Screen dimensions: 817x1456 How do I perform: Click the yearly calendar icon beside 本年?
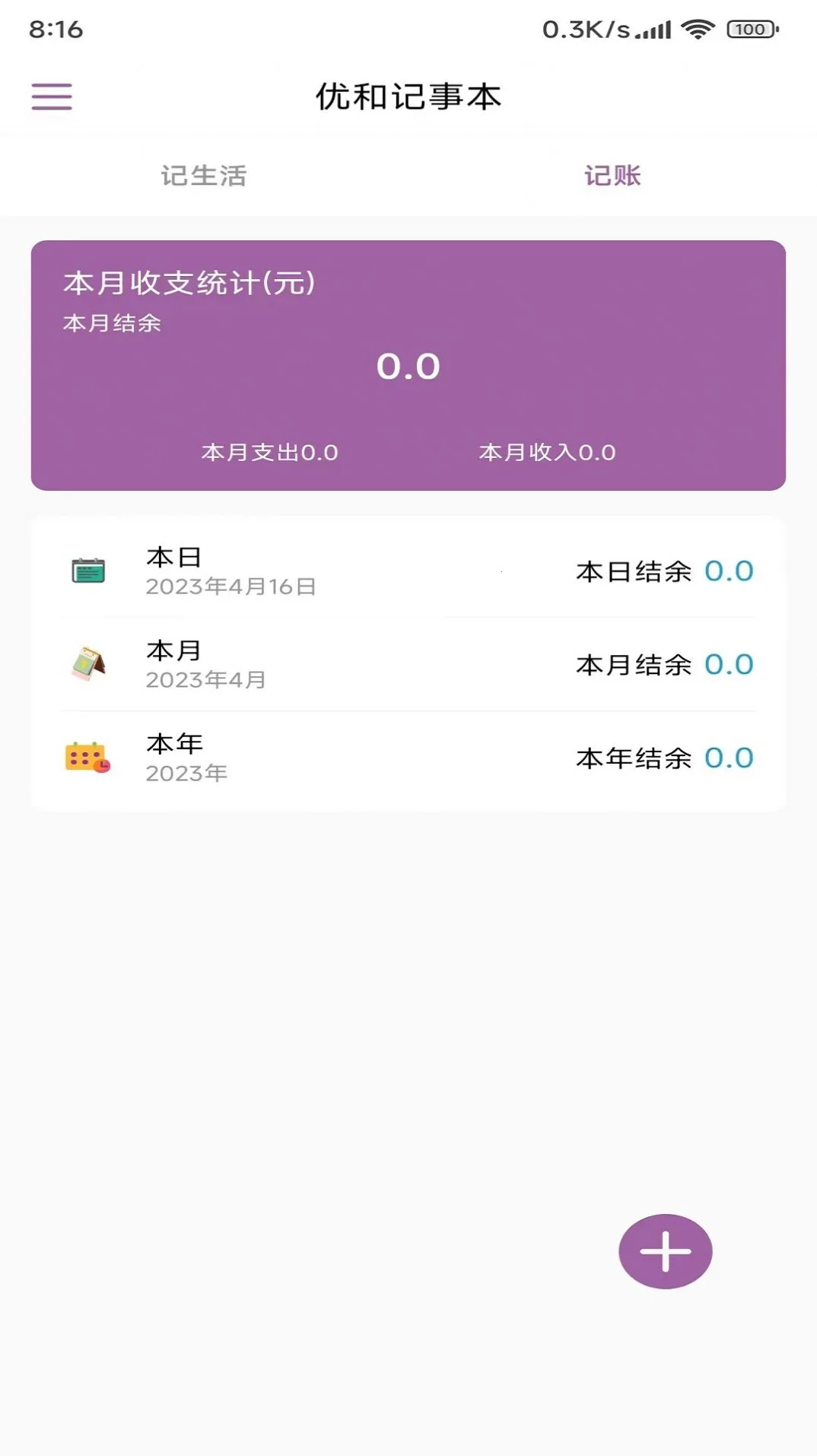tap(86, 758)
